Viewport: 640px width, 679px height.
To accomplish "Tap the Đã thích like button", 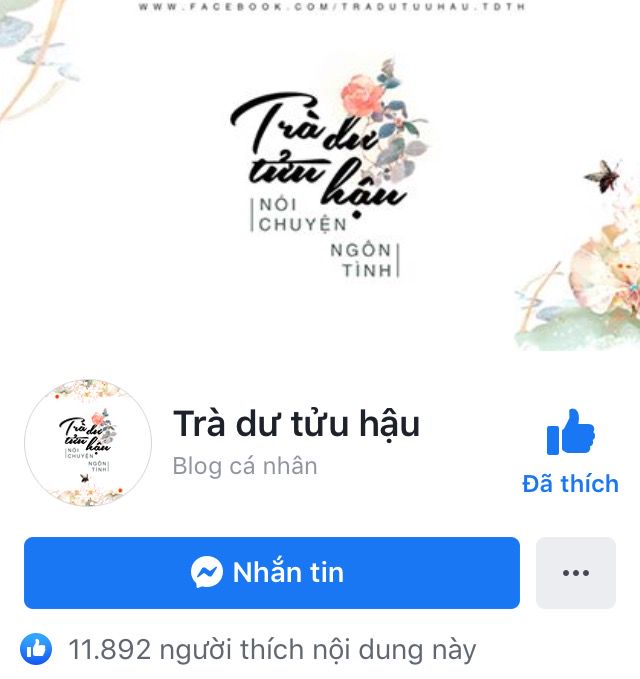I will [570, 452].
